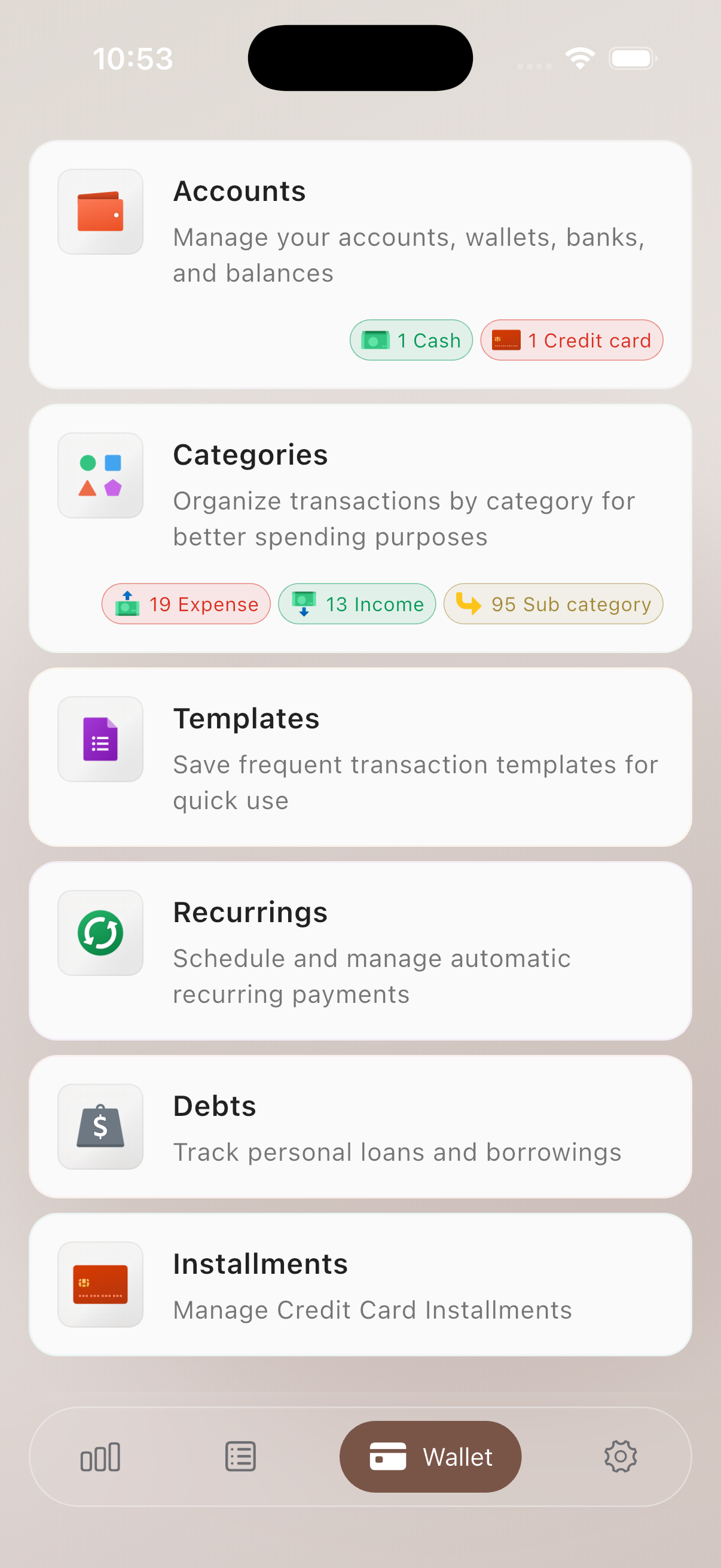
Task: Switch to the transactions list tab
Action: pyautogui.click(x=240, y=1457)
